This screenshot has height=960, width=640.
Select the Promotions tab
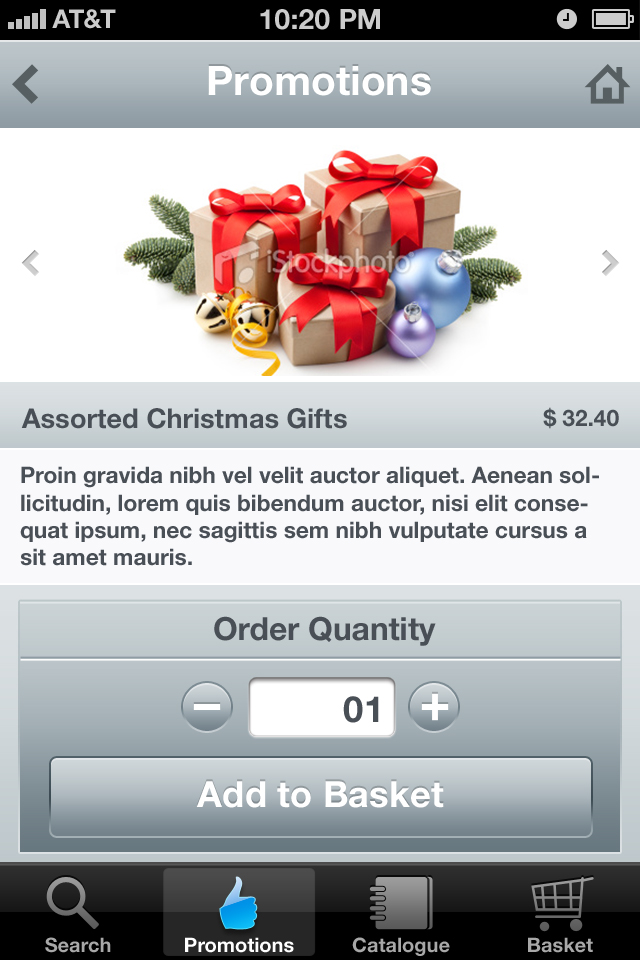(x=239, y=914)
